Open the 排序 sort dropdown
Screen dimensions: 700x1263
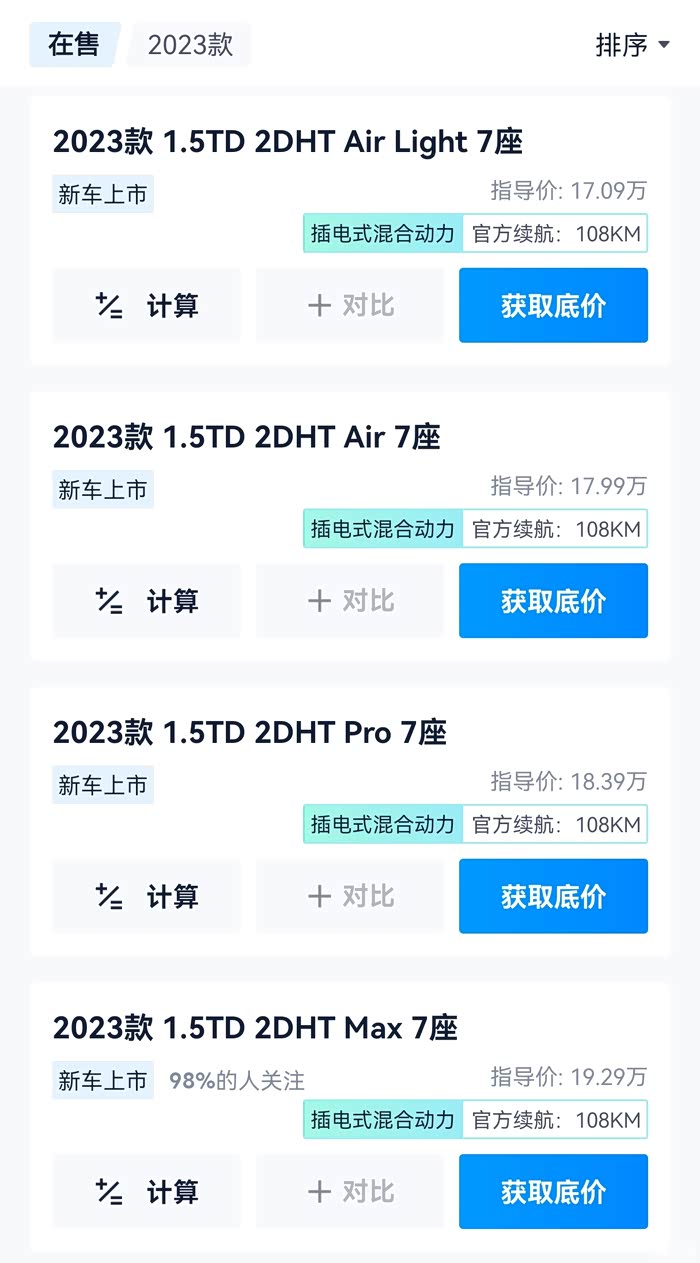632,45
